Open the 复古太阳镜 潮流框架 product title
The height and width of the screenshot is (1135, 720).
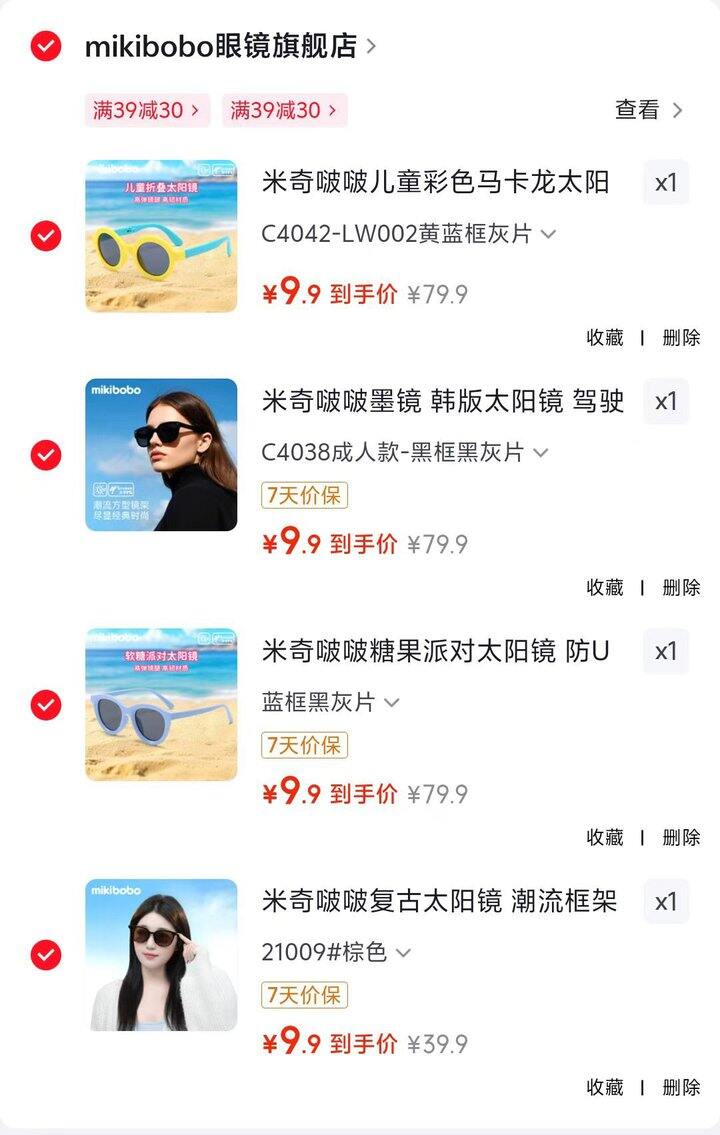pyautogui.click(x=440, y=902)
